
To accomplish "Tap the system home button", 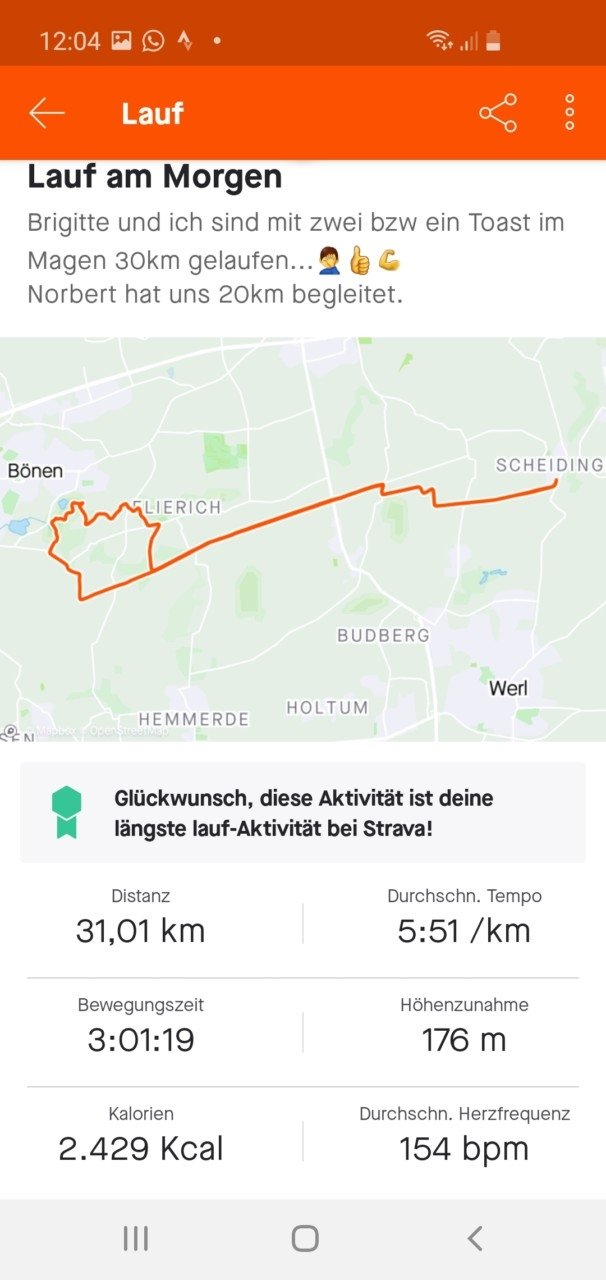I will [x=304, y=1239].
